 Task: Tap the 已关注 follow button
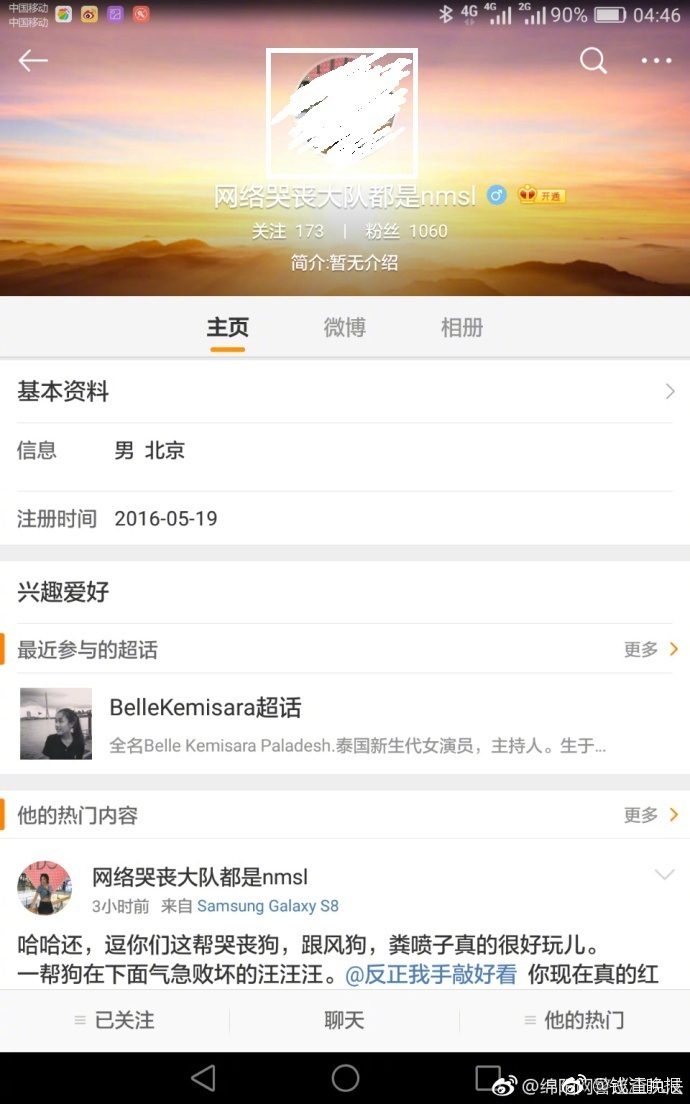coord(115,1020)
